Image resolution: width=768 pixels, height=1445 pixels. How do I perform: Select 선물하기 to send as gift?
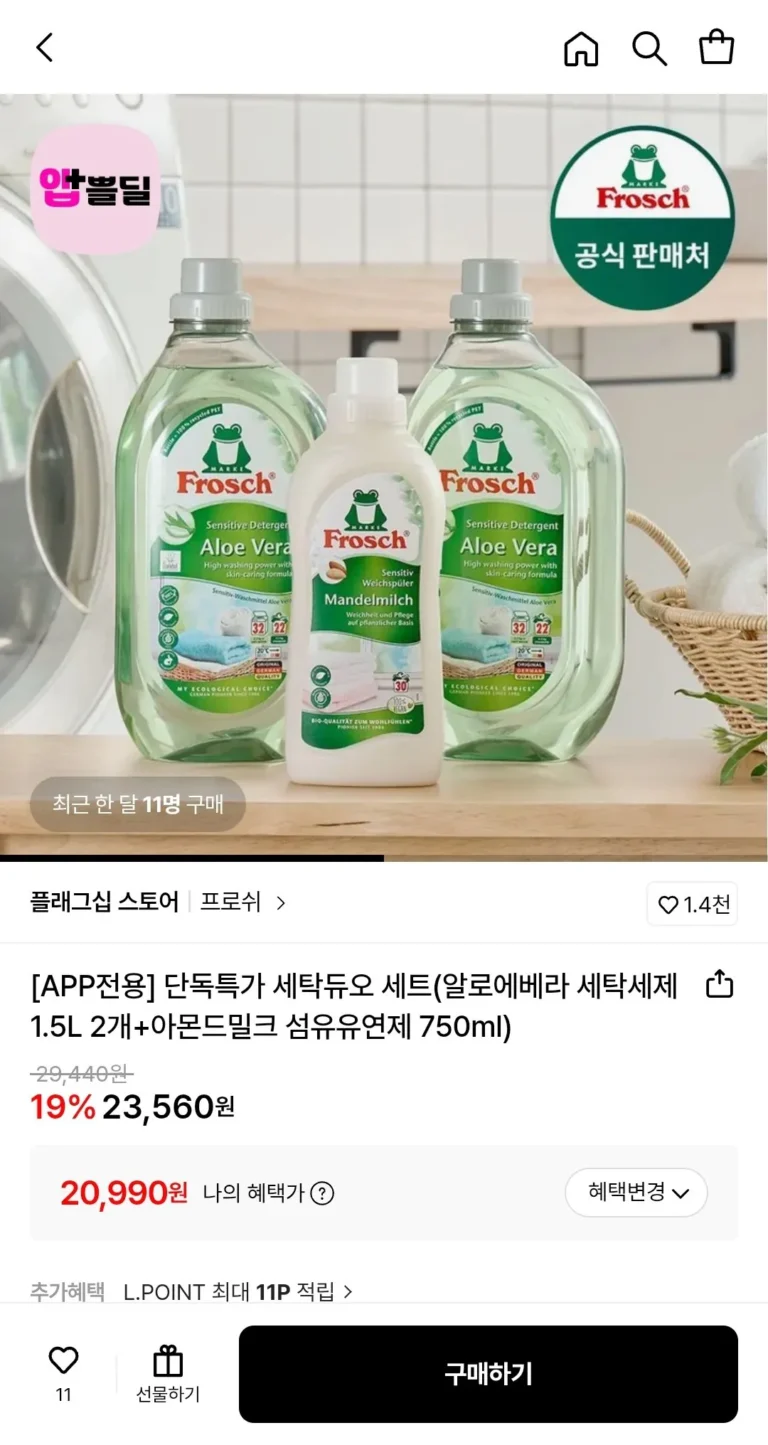[168, 1374]
